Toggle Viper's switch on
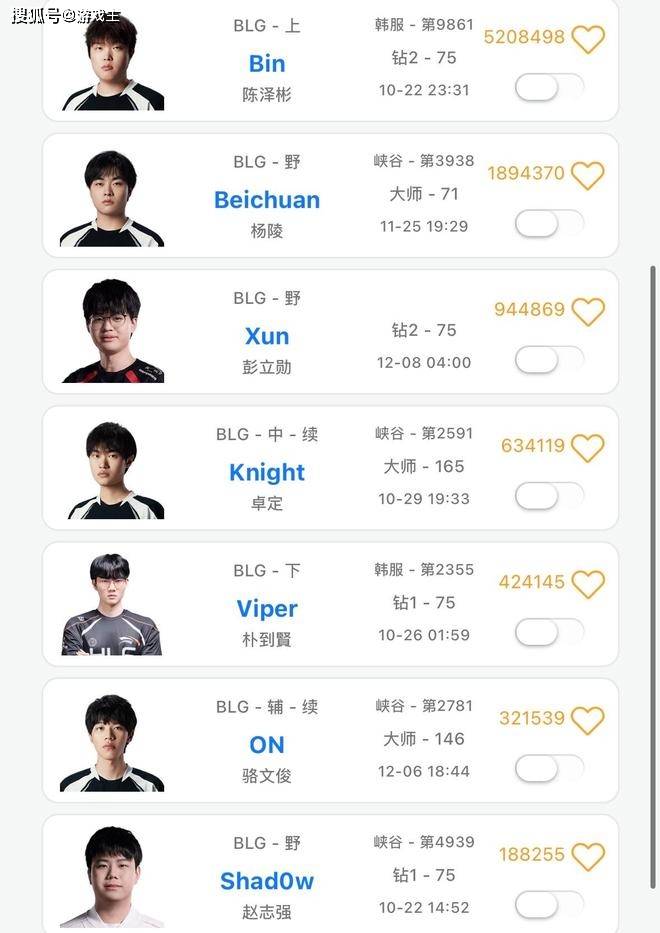This screenshot has height=933, width=660. [x=549, y=631]
